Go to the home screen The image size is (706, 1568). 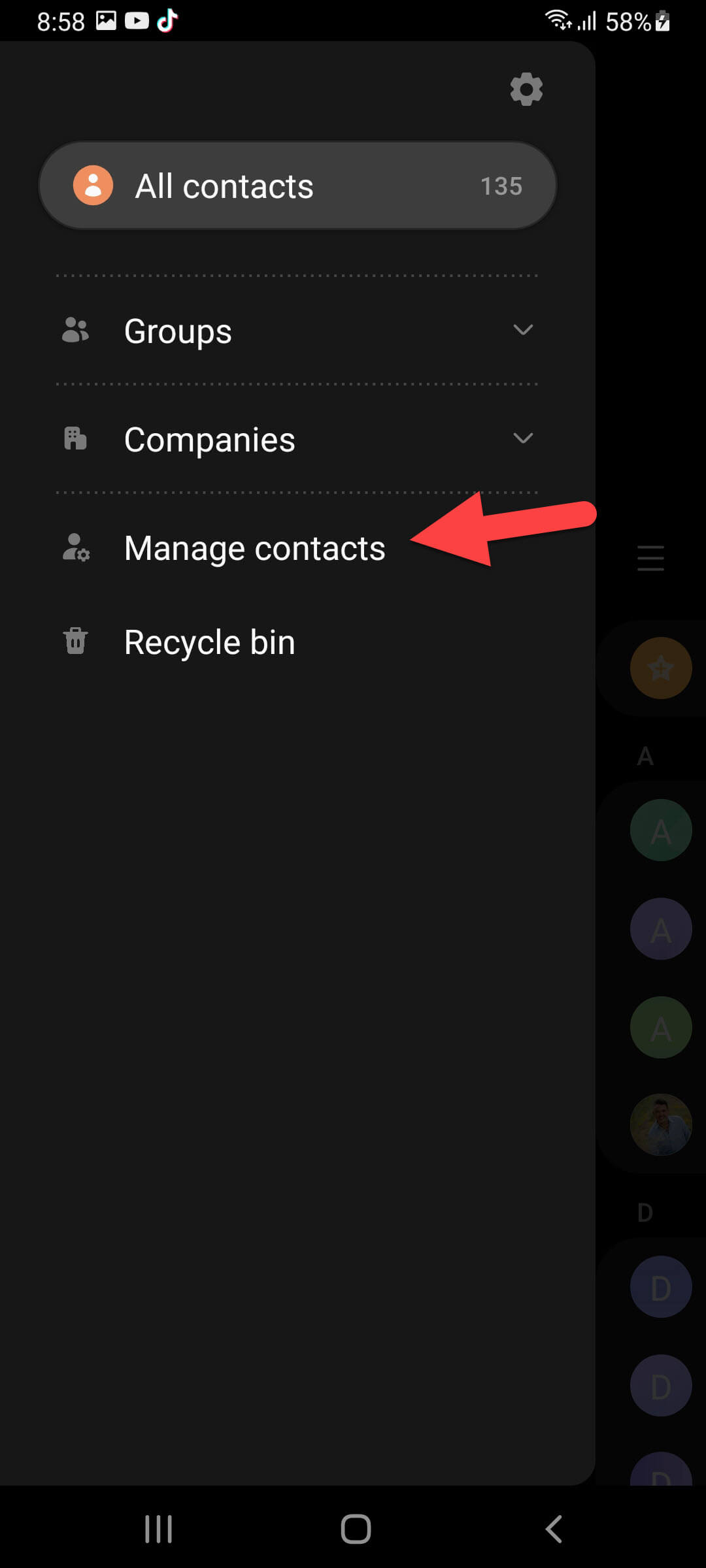click(356, 1529)
